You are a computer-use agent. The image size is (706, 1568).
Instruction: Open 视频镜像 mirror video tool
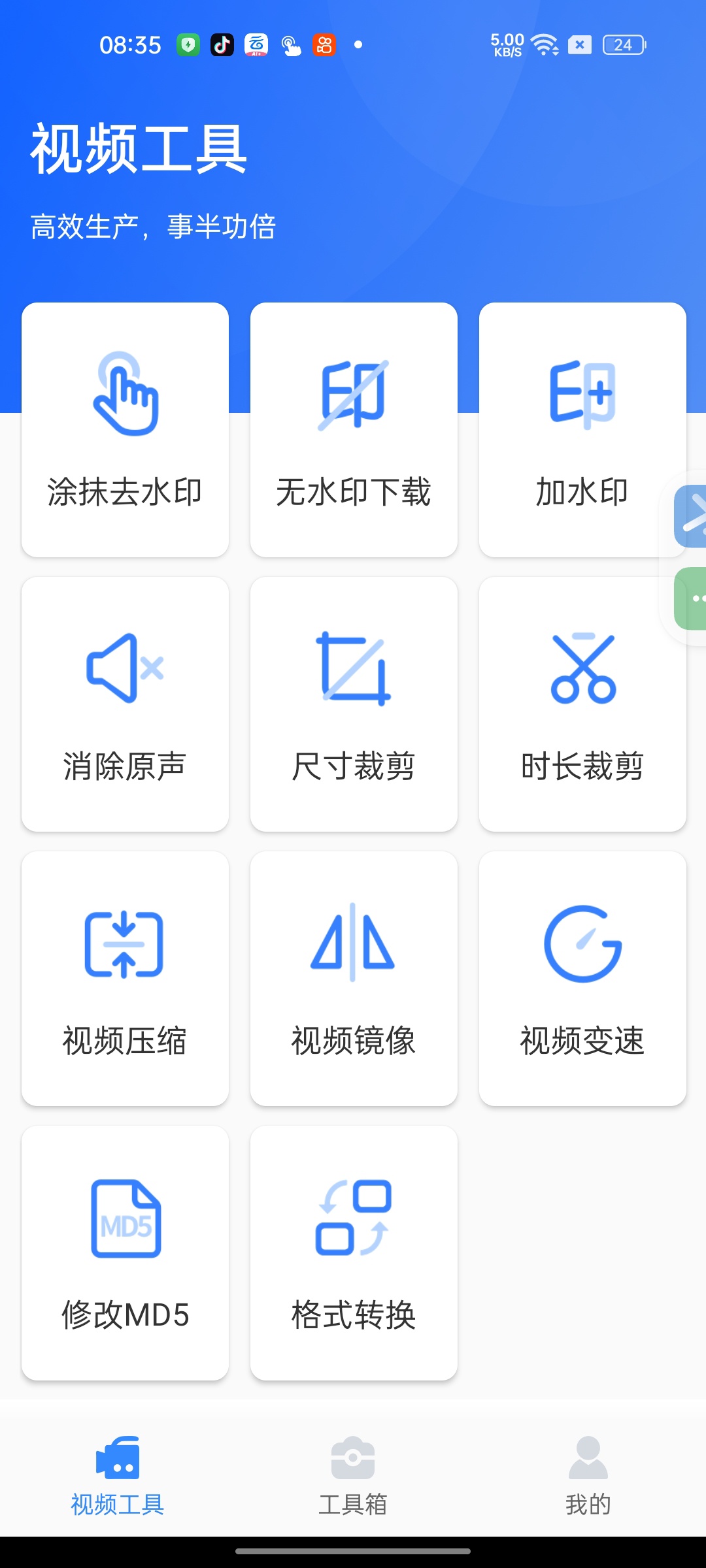[354, 978]
